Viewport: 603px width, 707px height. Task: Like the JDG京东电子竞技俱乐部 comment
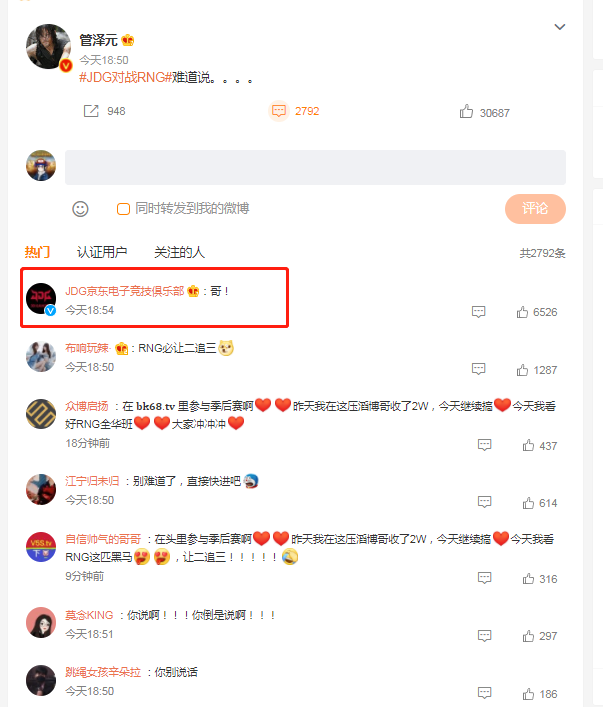coord(523,312)
